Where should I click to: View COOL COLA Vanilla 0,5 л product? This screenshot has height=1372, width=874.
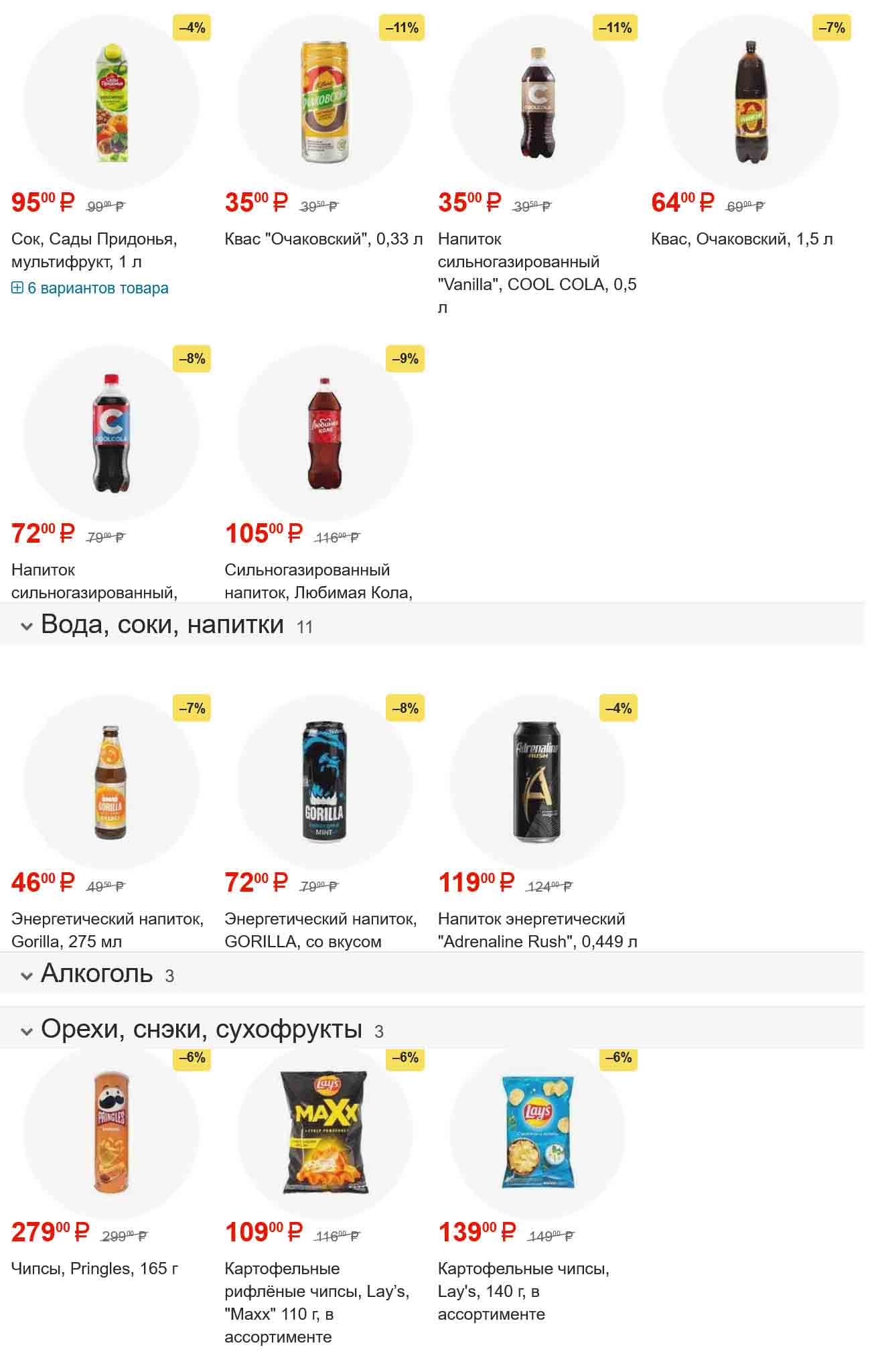pyautogui.click(x=537, y=104)
